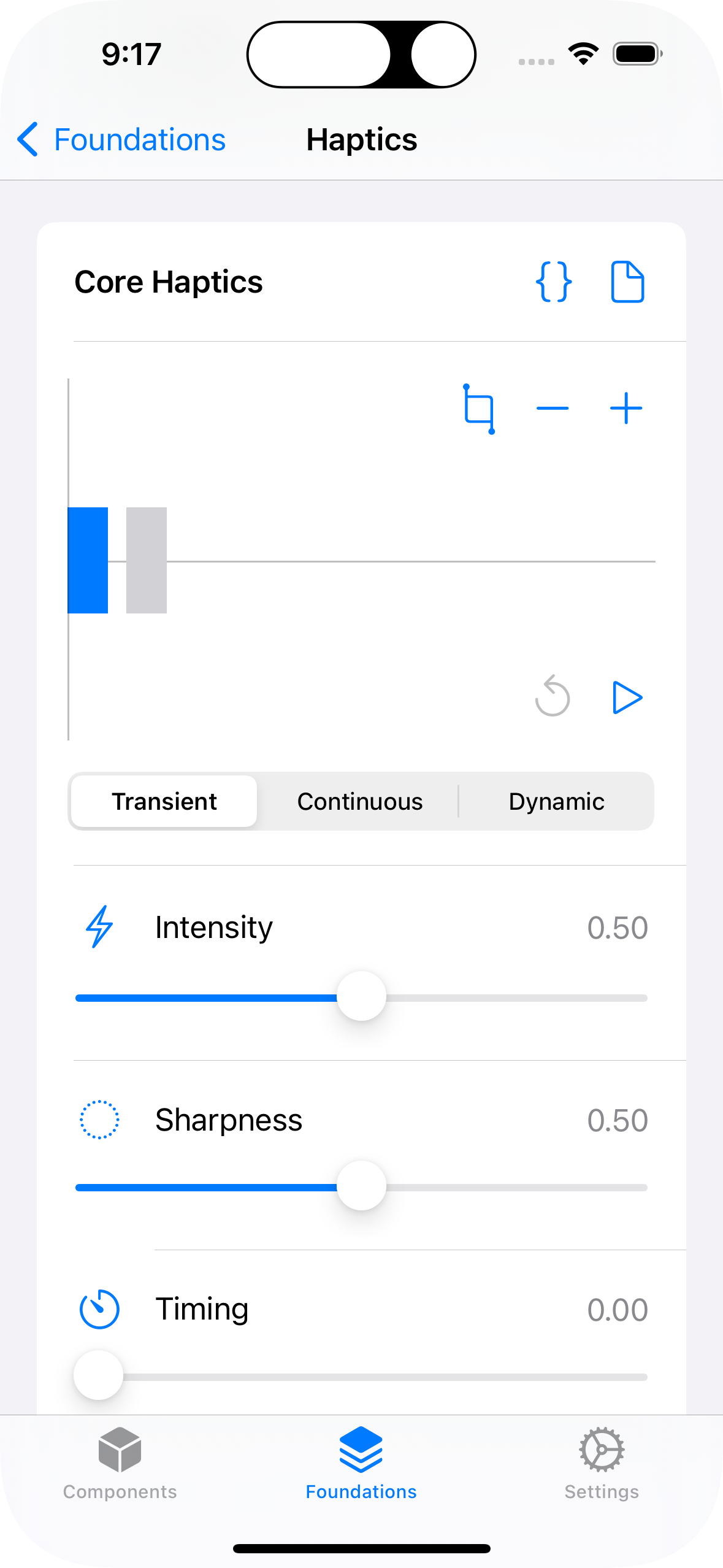Click the blue bar in the haptic waveform
This screenshot has width=723, height=1568.
[86, 559]
